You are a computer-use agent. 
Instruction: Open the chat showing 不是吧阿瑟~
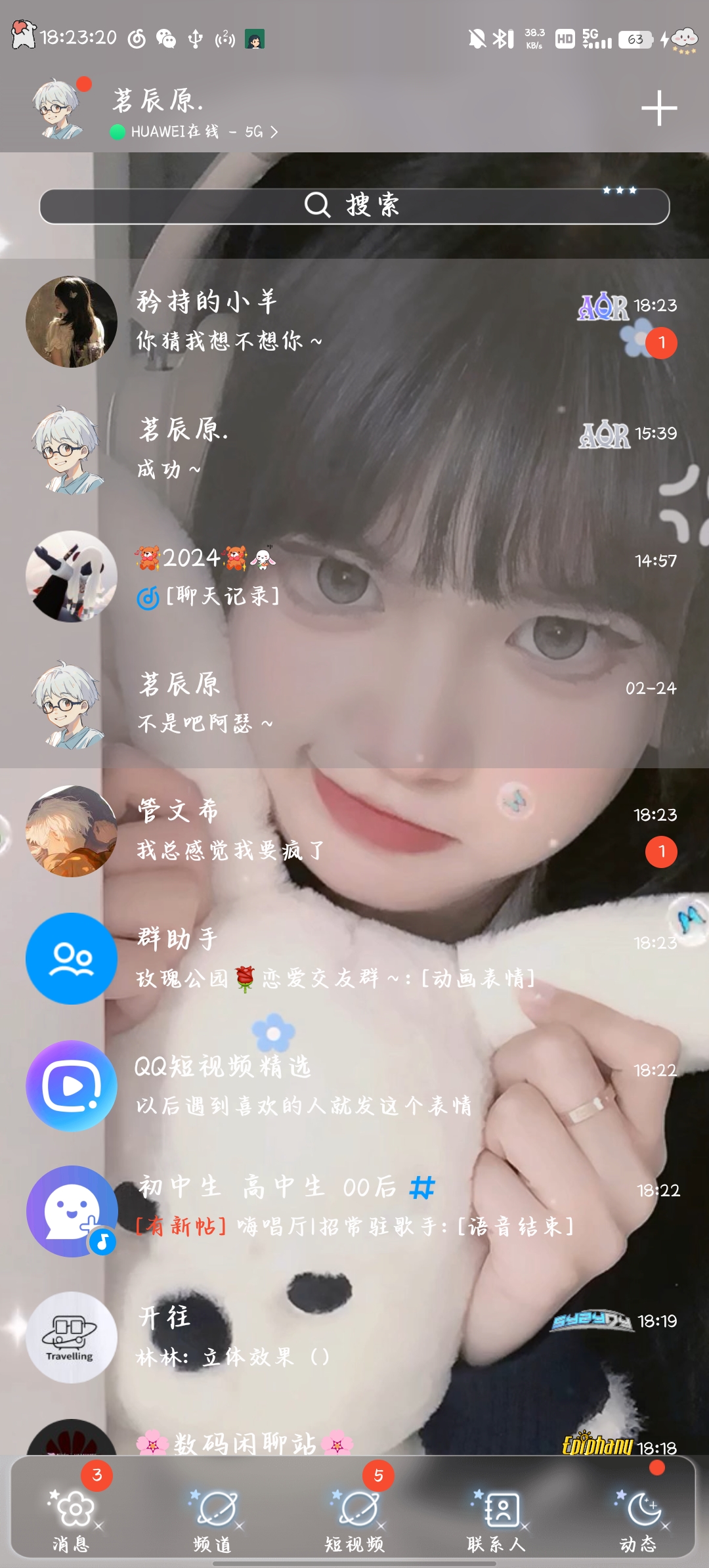354,704
